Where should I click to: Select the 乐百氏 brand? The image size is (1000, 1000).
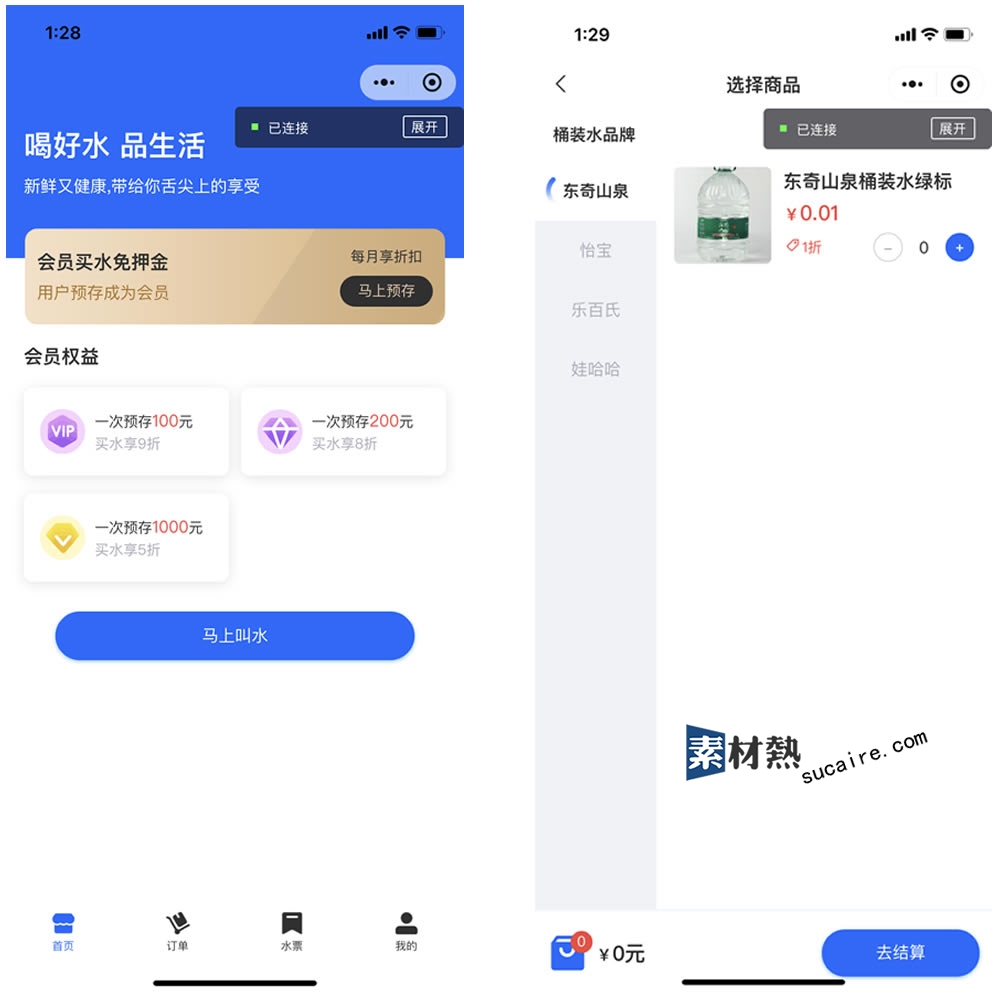click(595, 310)
